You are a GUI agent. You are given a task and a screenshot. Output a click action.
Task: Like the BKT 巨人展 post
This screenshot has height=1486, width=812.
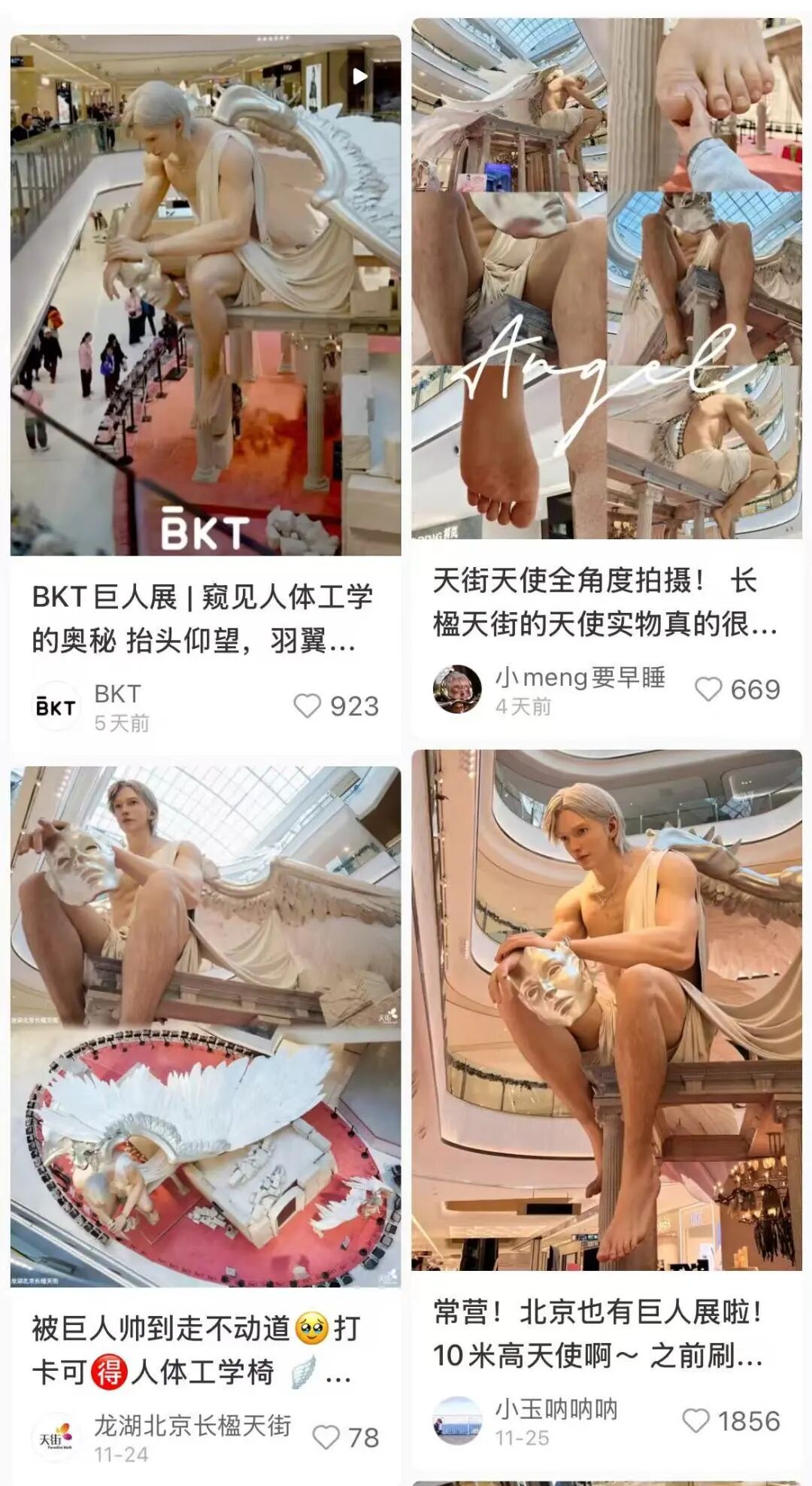point(307,706)
